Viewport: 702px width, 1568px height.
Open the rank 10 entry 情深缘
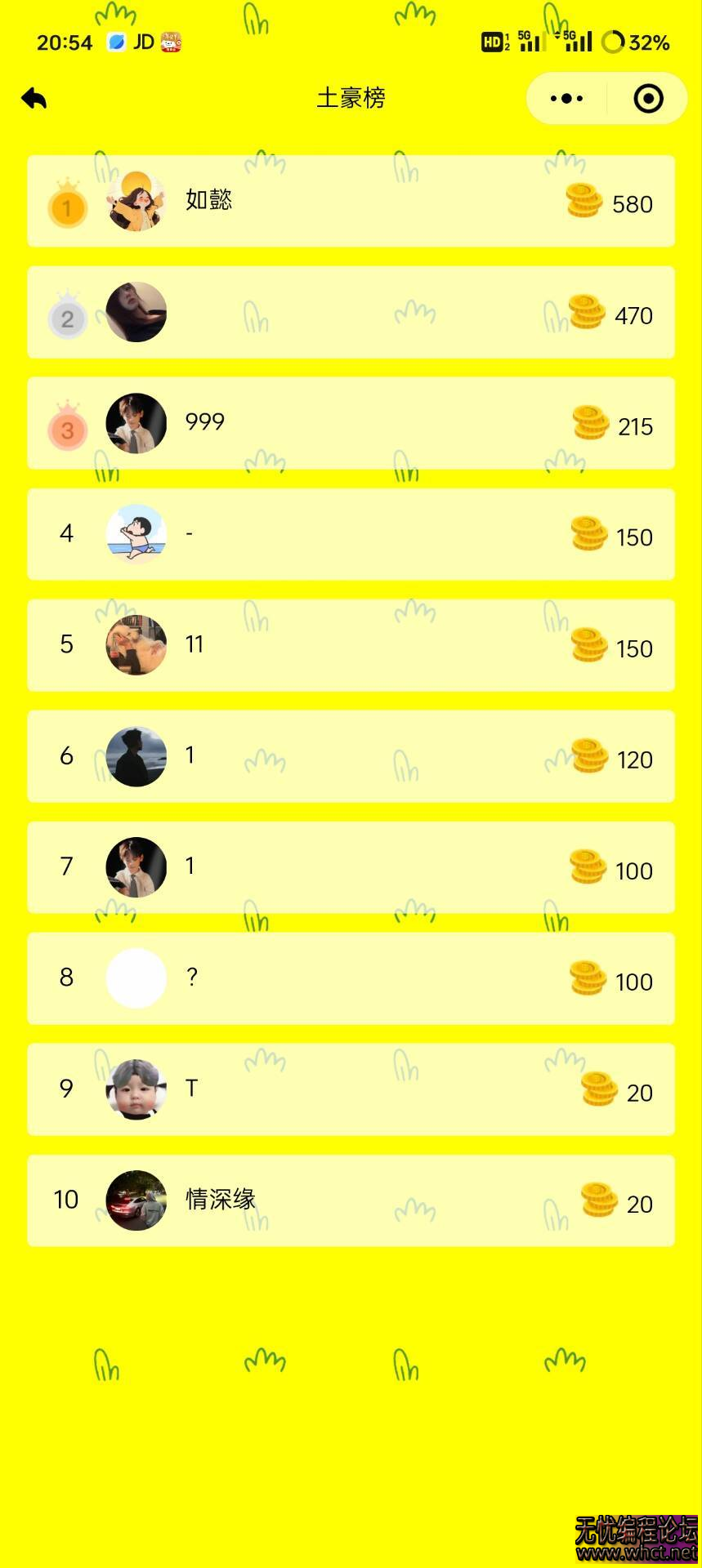(351, 1200)
